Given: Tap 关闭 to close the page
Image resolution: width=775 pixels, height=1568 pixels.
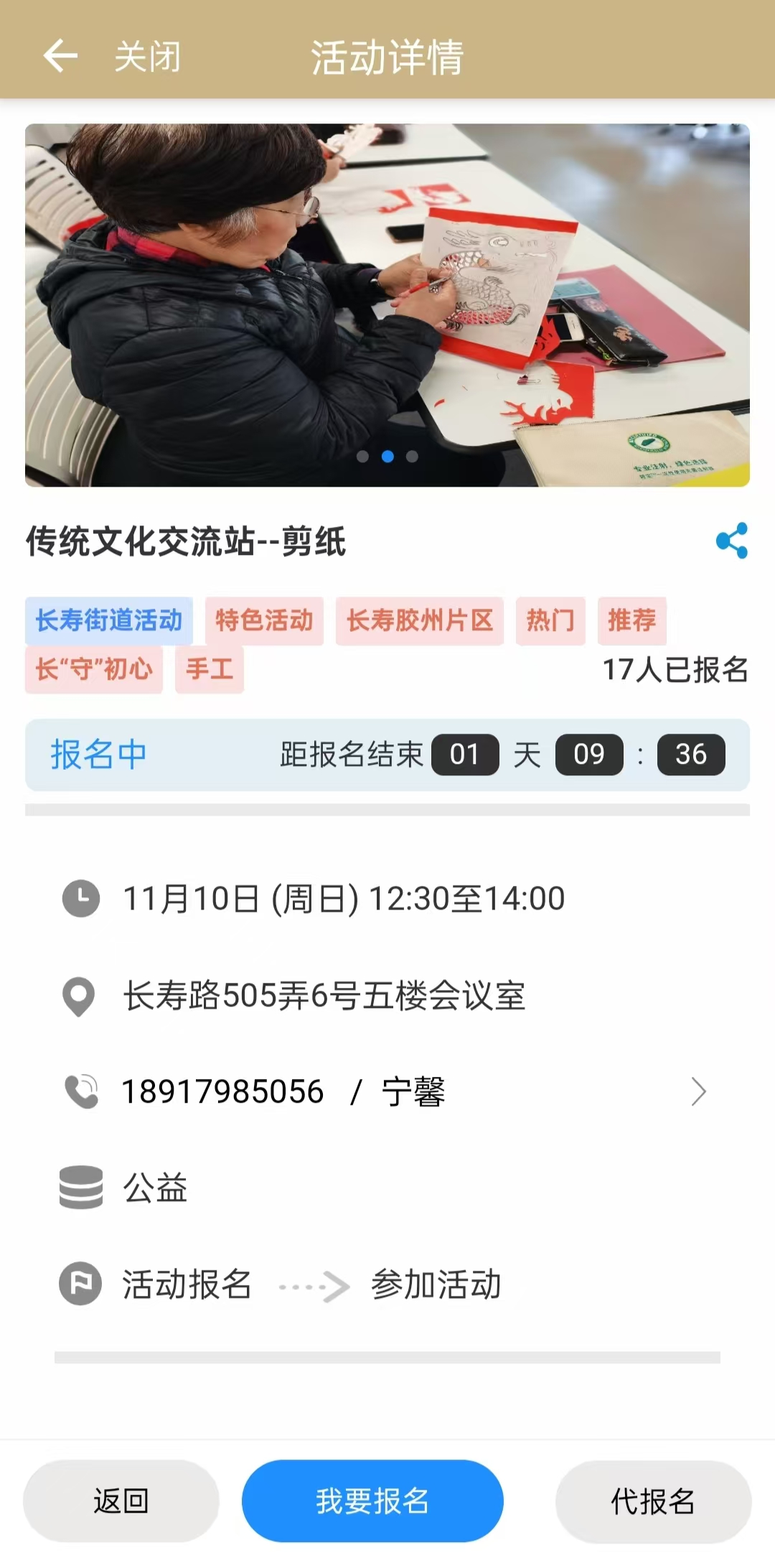Looking at the screenshot, I should [148, 56].
